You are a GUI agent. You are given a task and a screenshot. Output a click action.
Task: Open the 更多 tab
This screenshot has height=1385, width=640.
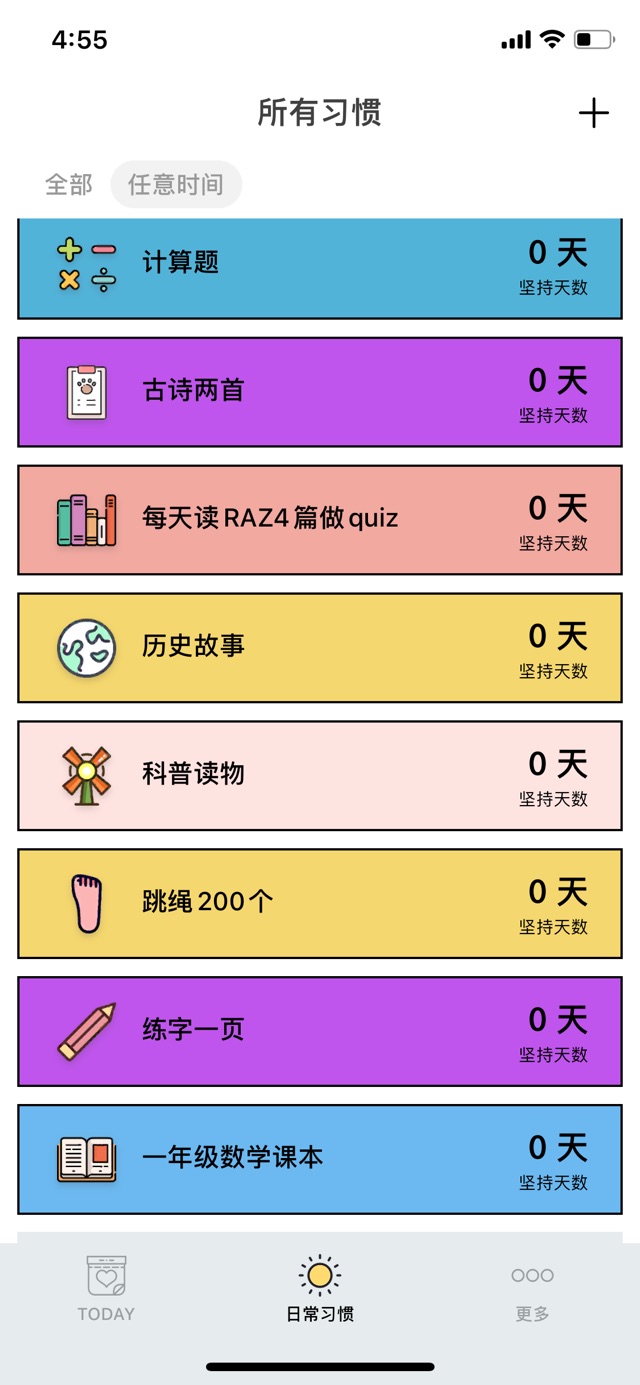(532, 1290)
